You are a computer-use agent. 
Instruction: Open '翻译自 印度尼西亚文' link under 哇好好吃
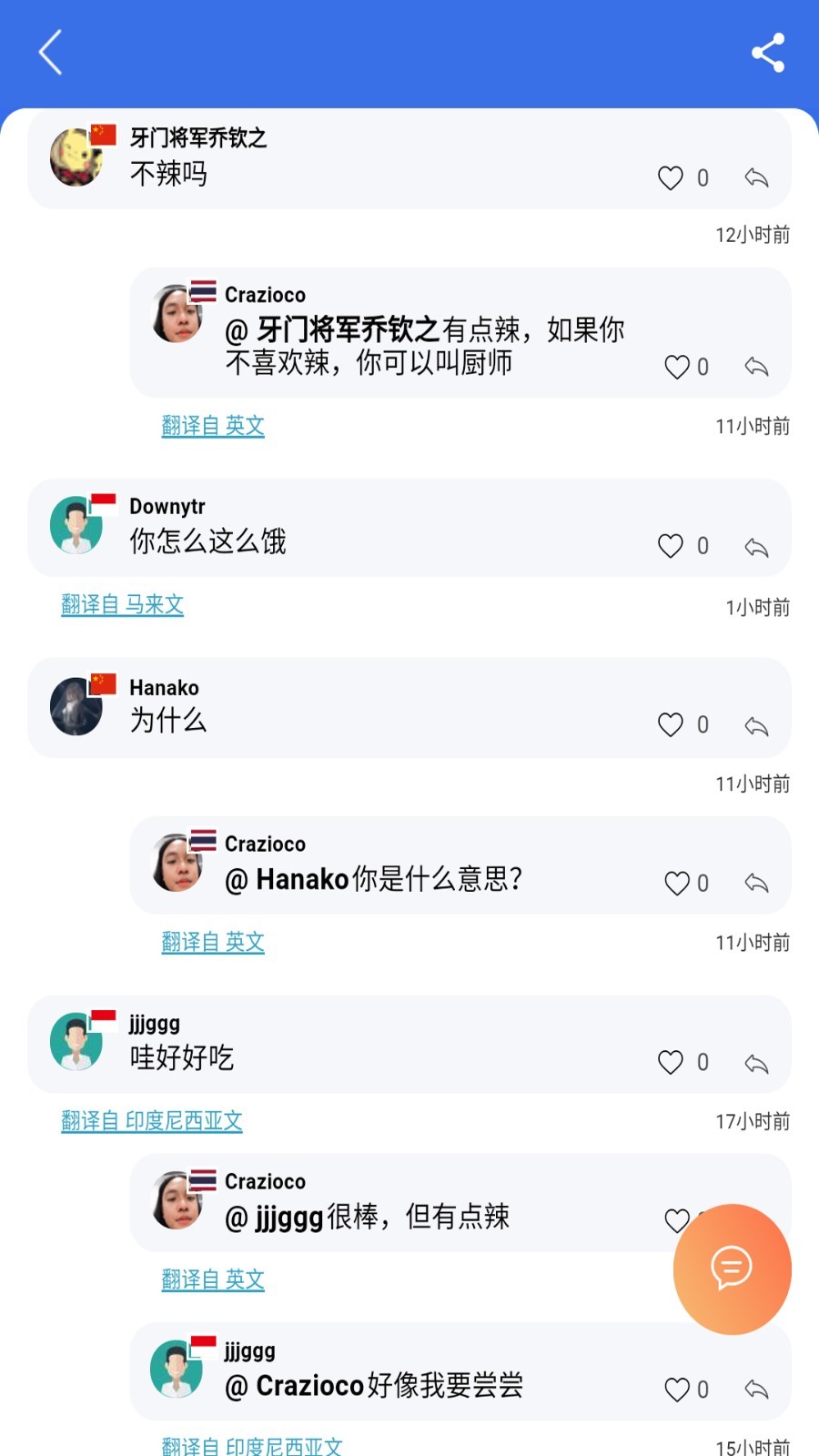pos(152,1121)
